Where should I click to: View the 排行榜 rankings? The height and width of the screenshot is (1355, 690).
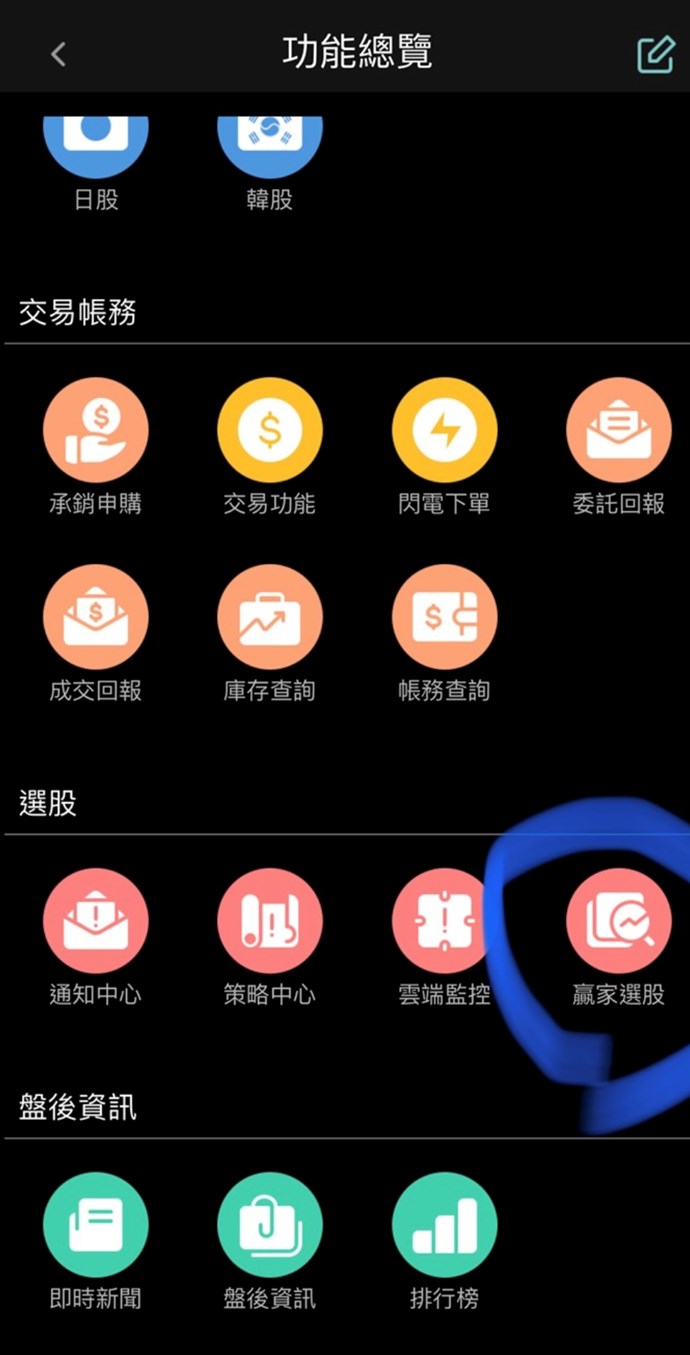(x=444, y=1225)
